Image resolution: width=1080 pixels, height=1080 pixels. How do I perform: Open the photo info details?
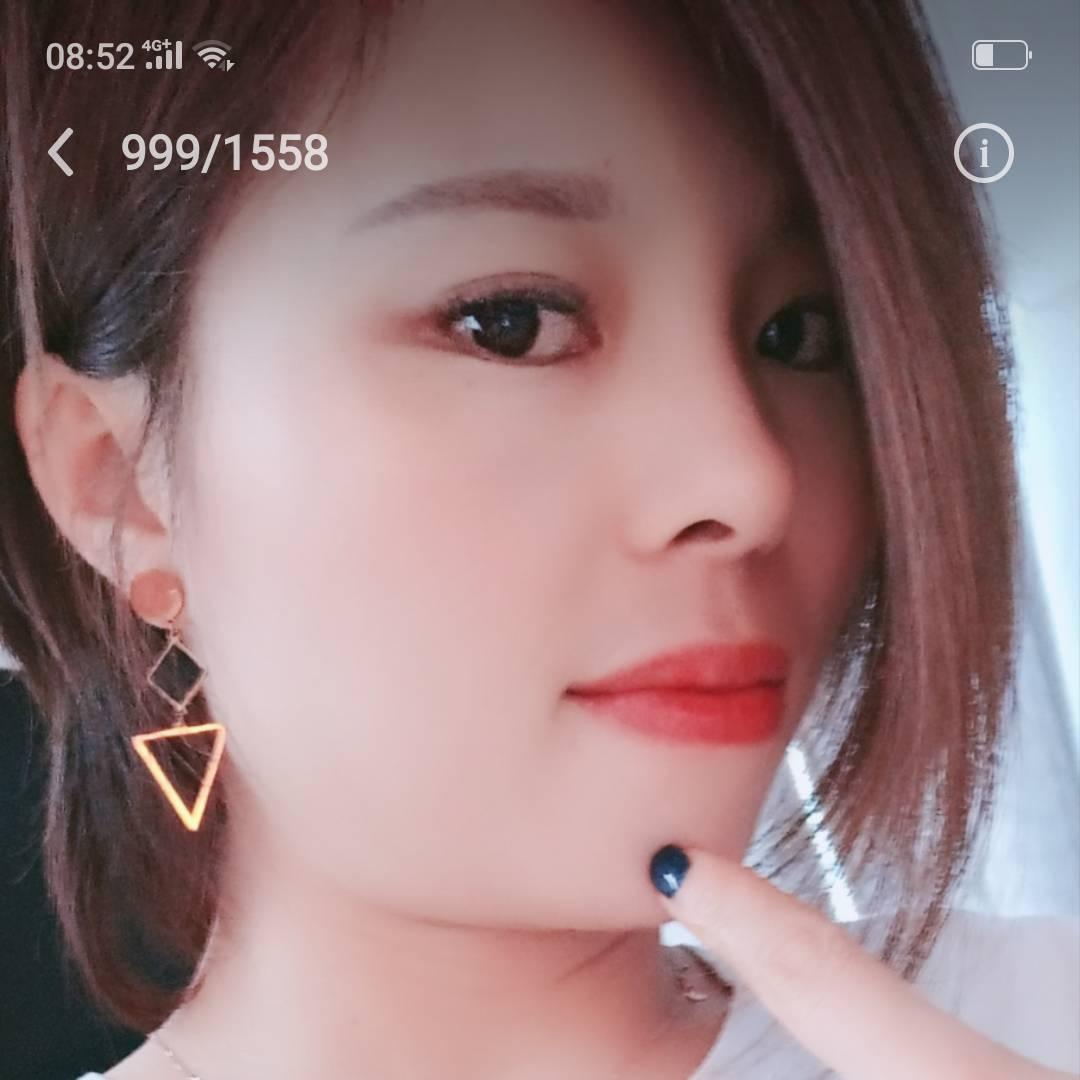(983, 153)
